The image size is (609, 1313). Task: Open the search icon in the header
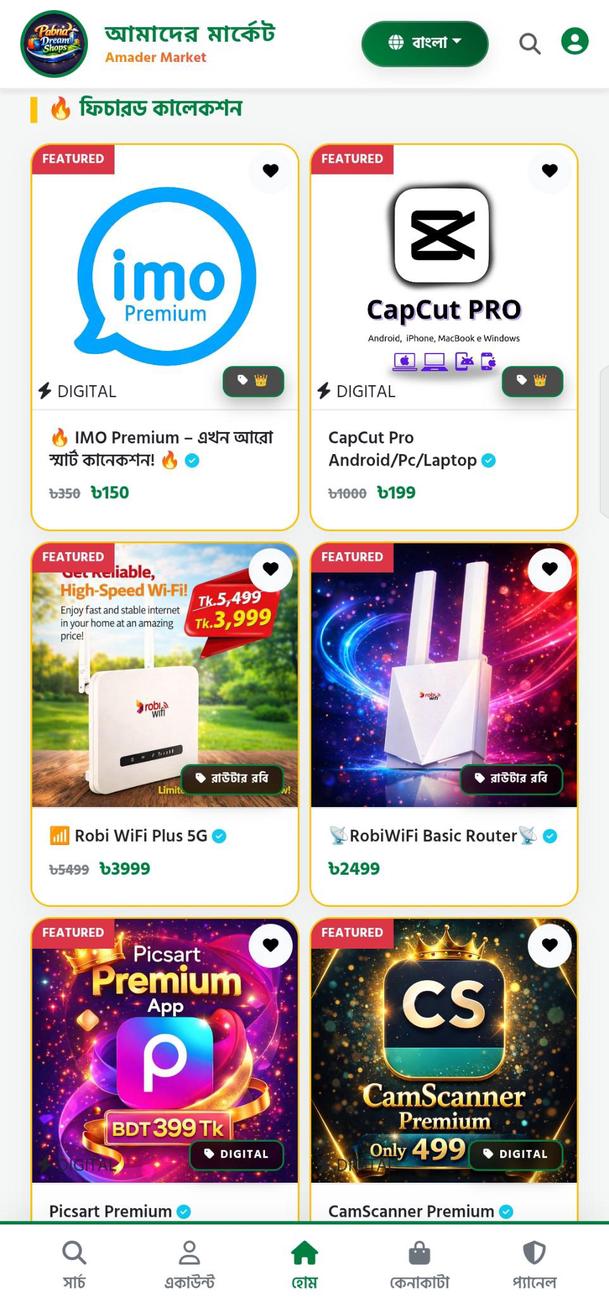pyautogui.click(x=530, y=43)
